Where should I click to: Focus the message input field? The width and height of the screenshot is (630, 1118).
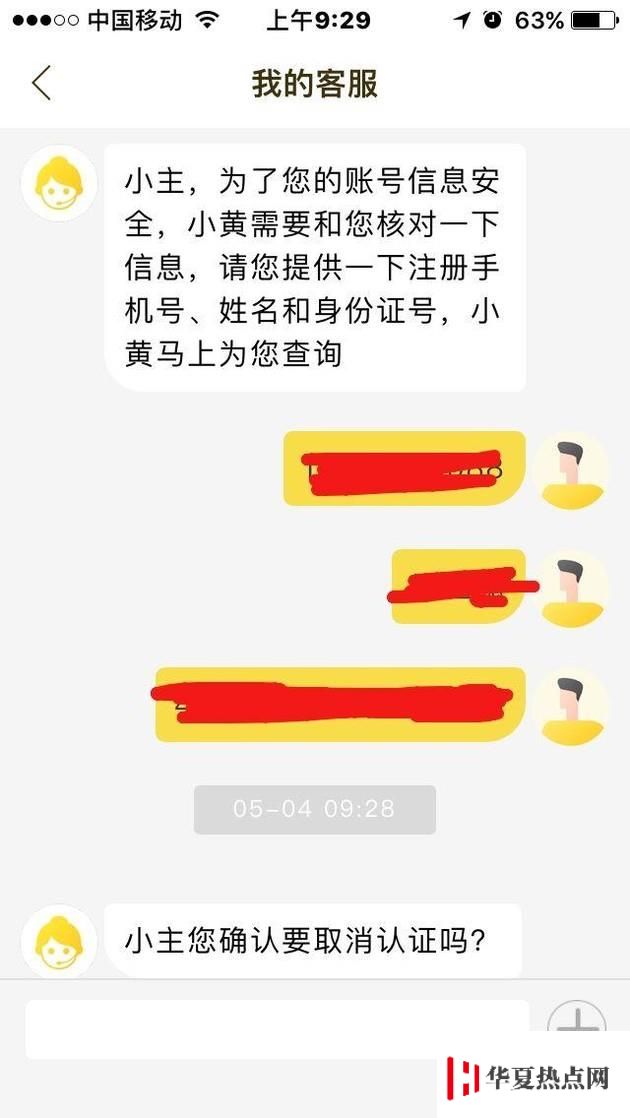[277, 1029]
